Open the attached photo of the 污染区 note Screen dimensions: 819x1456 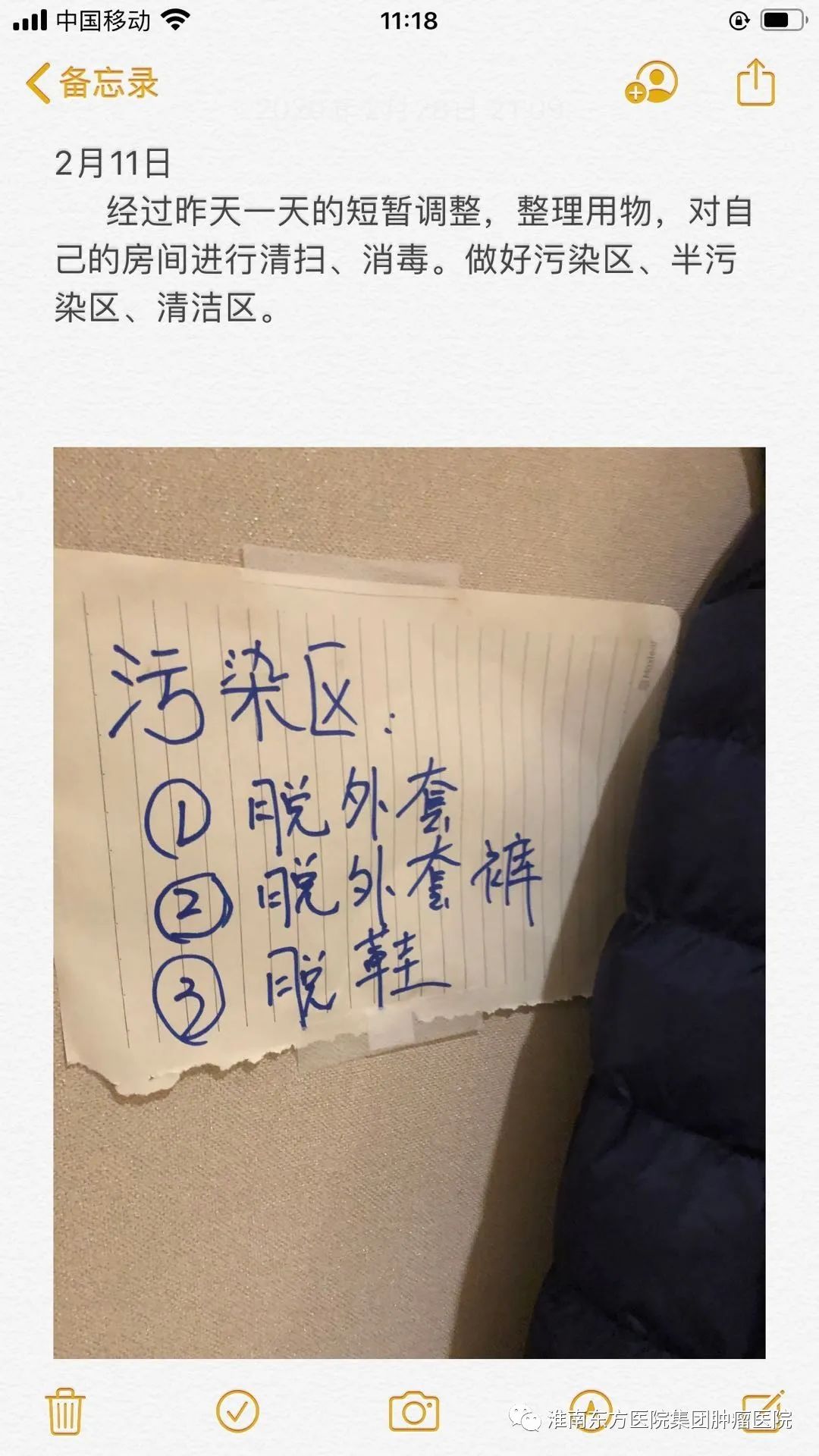tap(409, 902)
